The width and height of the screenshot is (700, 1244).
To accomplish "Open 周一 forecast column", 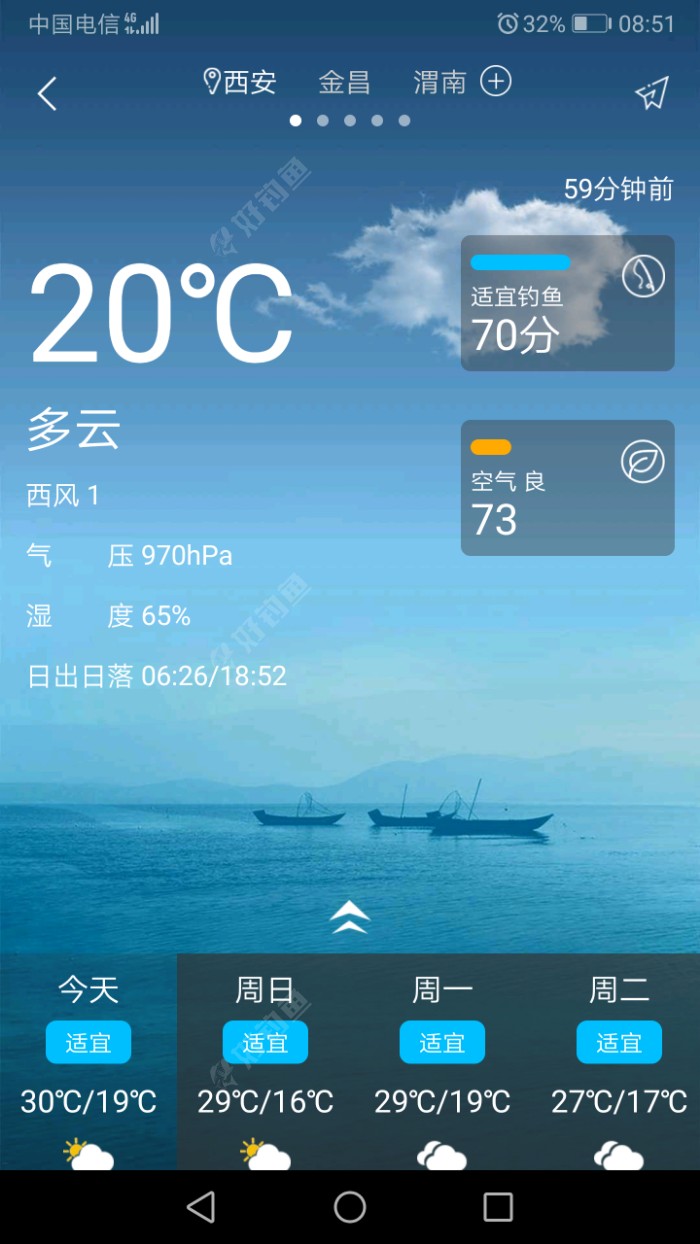I will click(442, 1060).
